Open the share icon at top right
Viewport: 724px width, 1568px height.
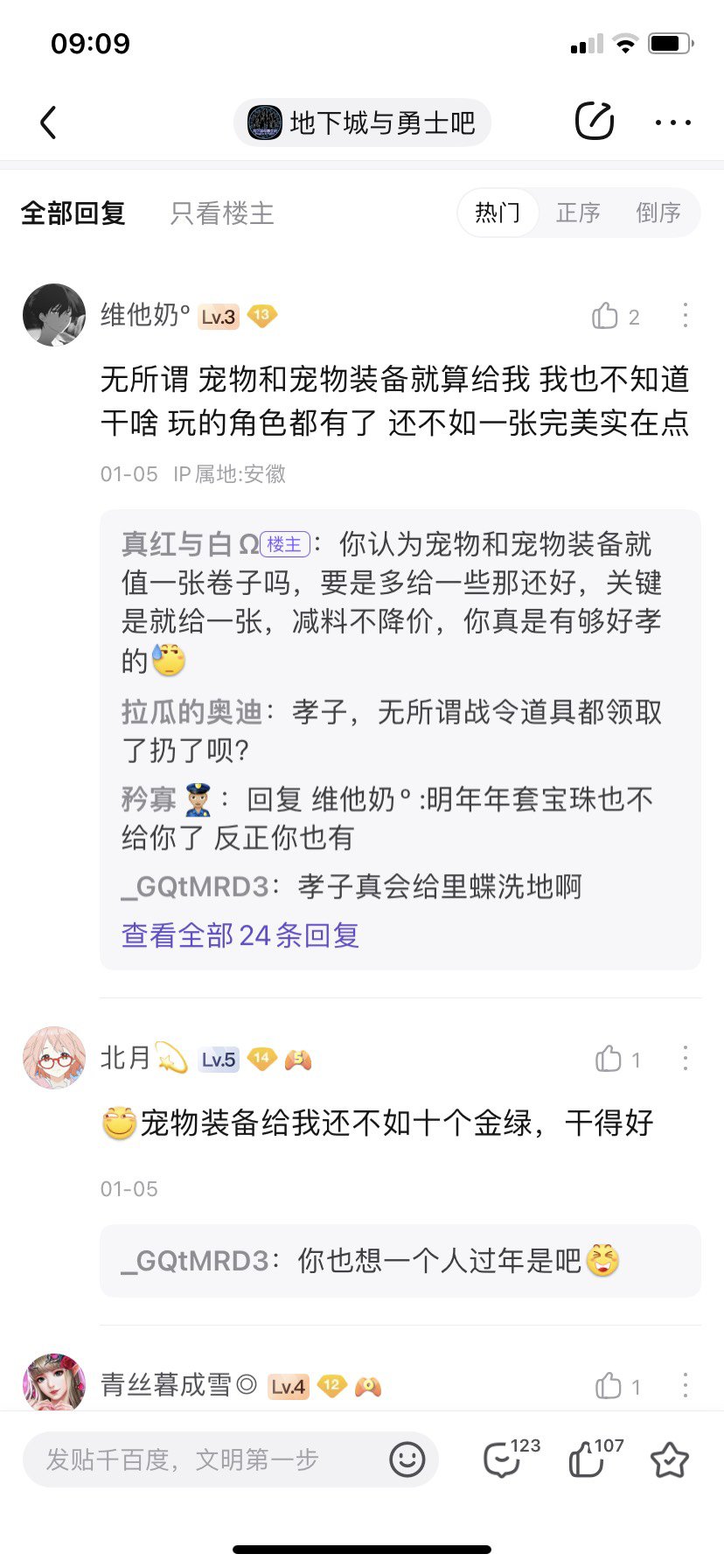click(595, 122)
